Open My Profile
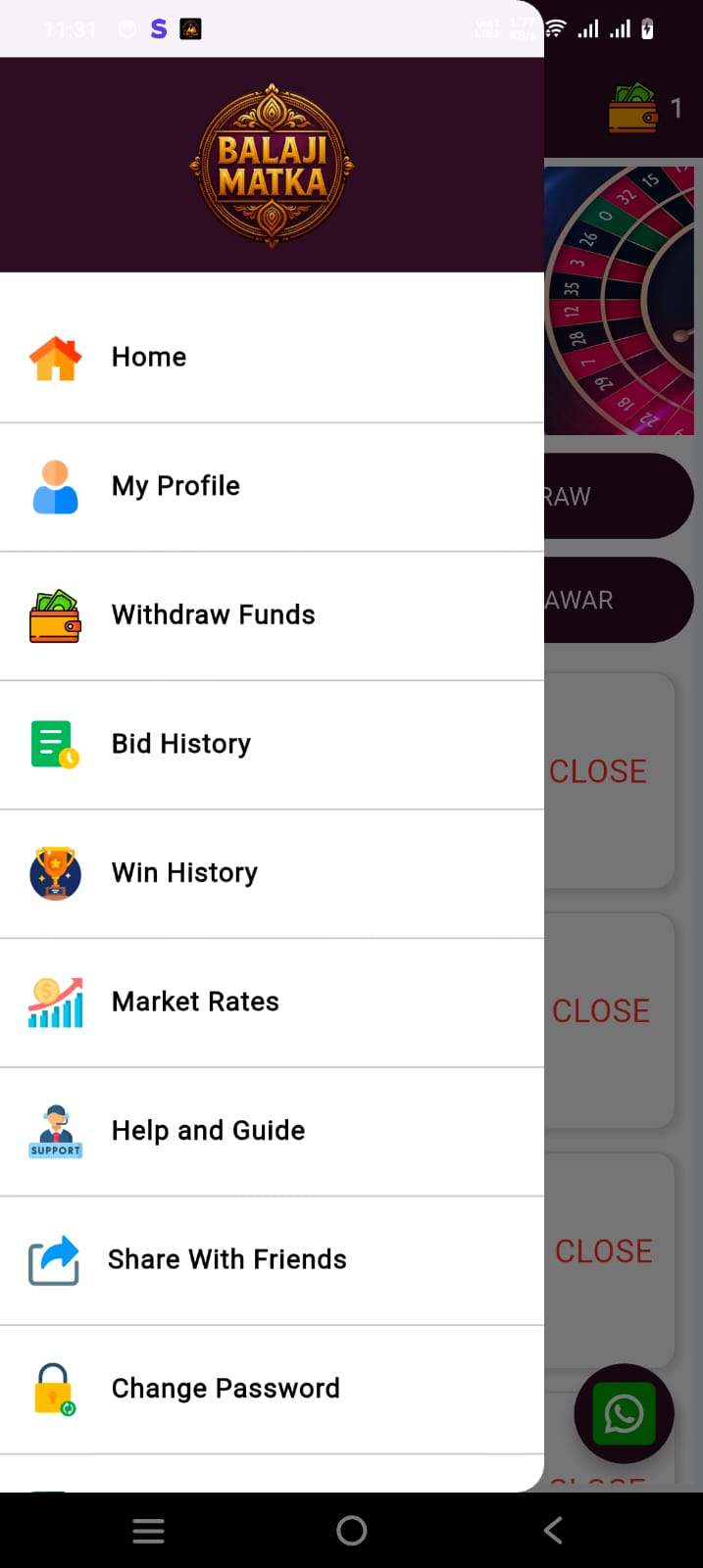The height and width of the screenshot is (1568, 703). click(176, 487)
